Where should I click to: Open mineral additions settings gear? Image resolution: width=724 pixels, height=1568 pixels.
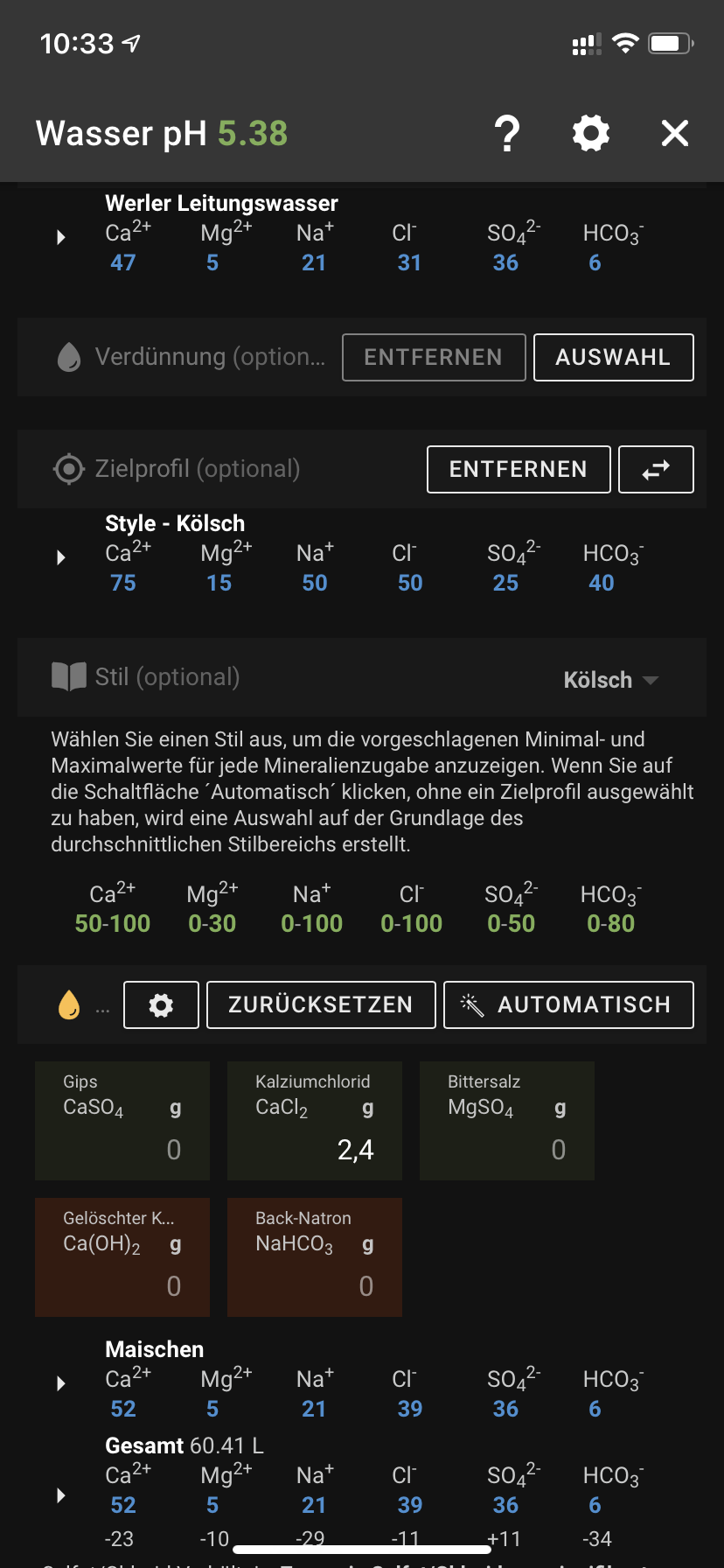click(161, 1004)
